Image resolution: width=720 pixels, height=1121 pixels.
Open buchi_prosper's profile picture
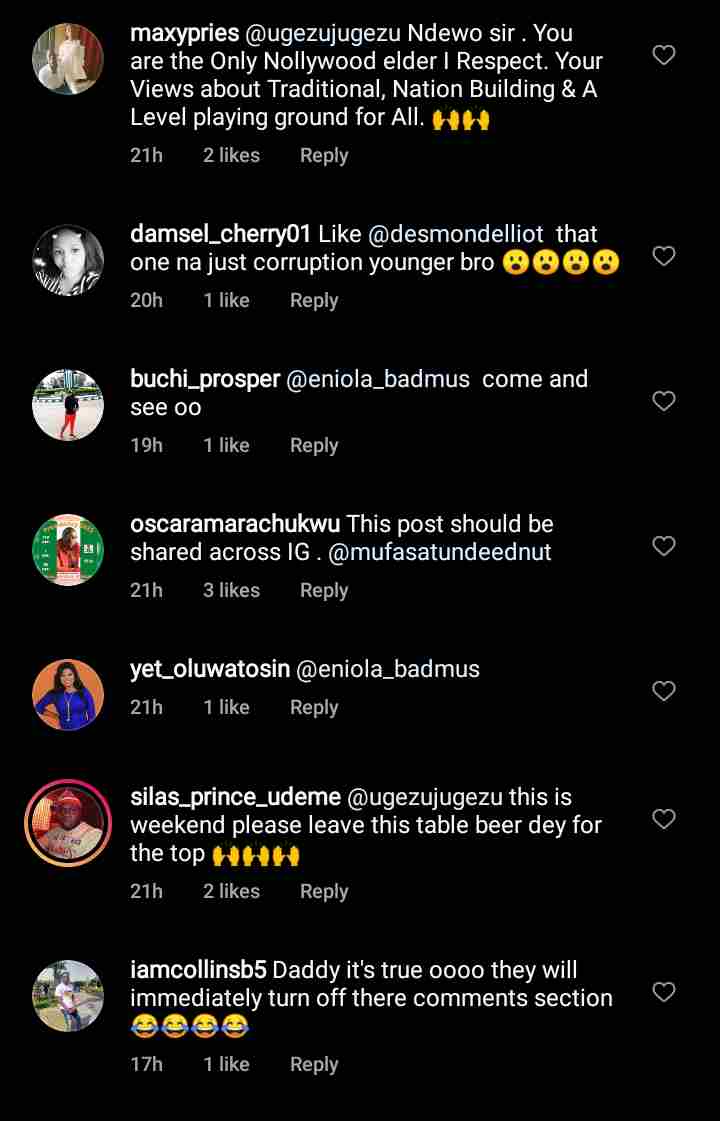[x=67, y=405]
